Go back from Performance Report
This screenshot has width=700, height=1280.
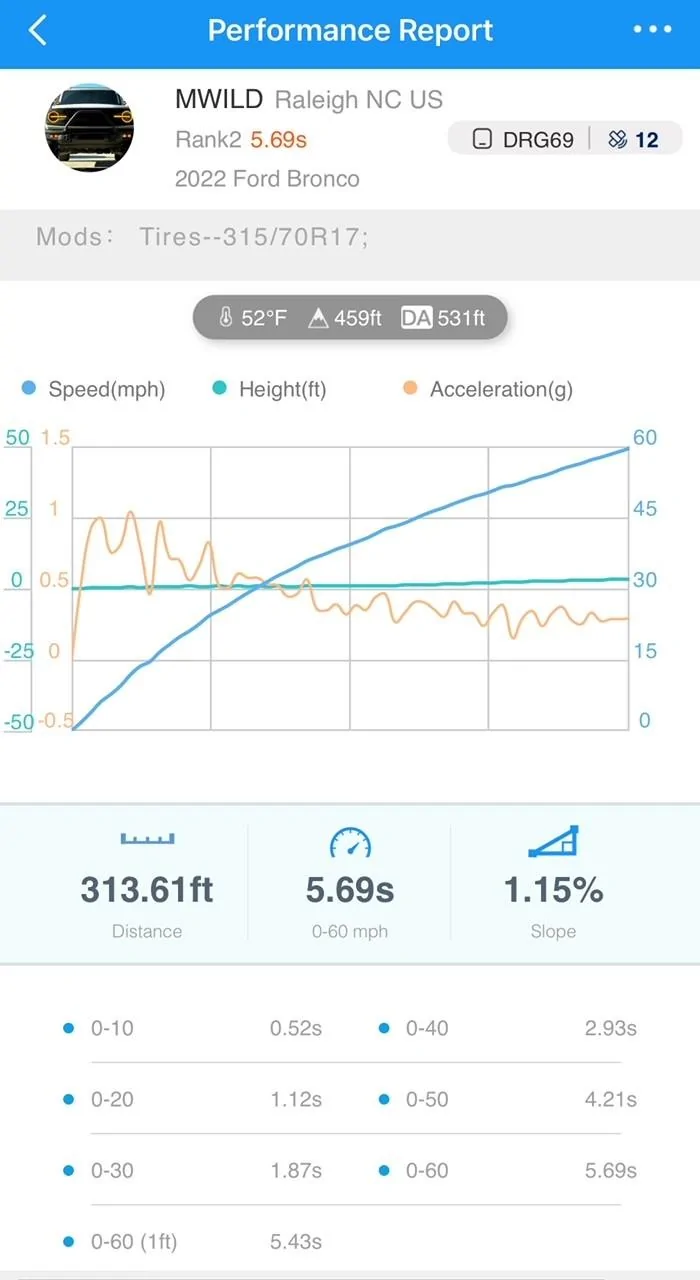(x=37, y=30)
